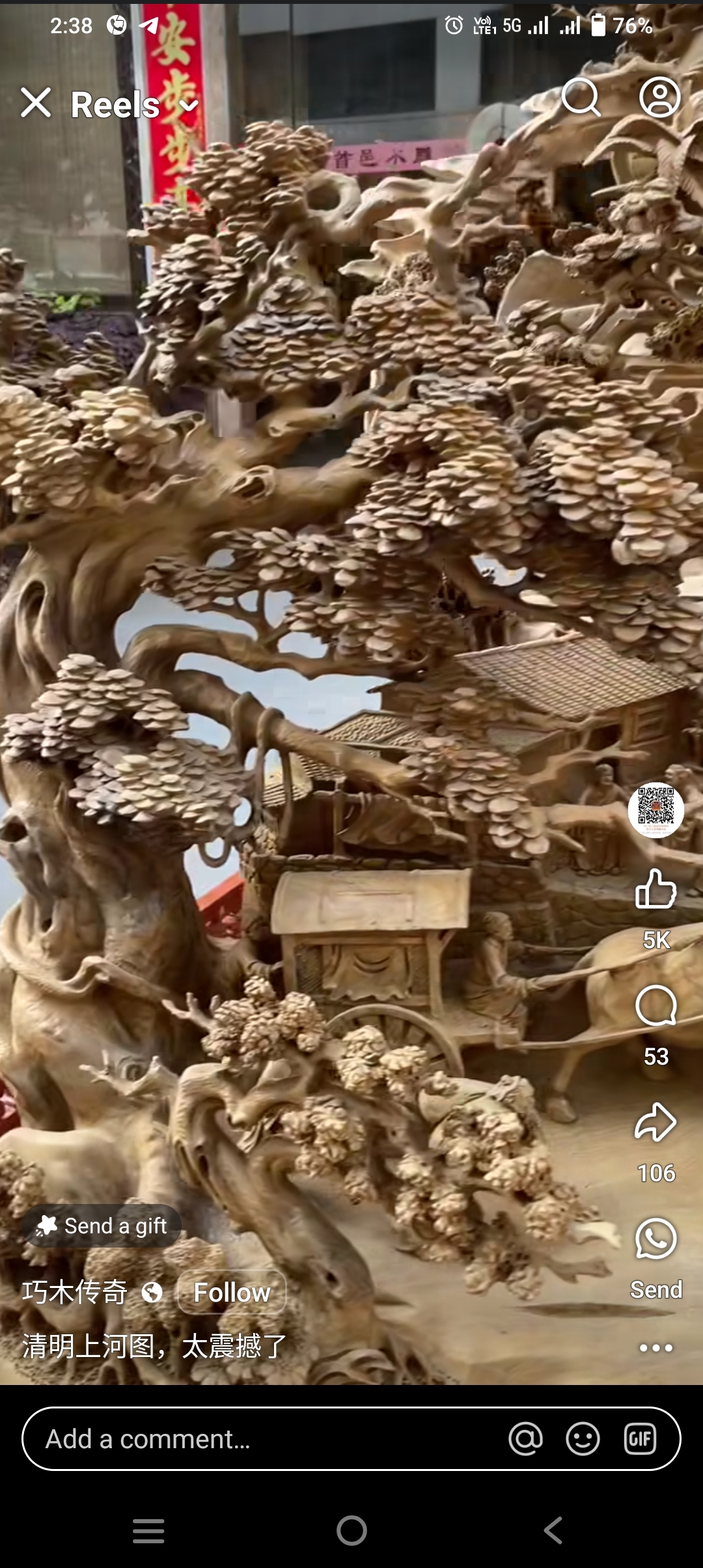The width and height of the screenshot is (703, 1568).
Task: Share this reel
Action: coord(655,1122)
